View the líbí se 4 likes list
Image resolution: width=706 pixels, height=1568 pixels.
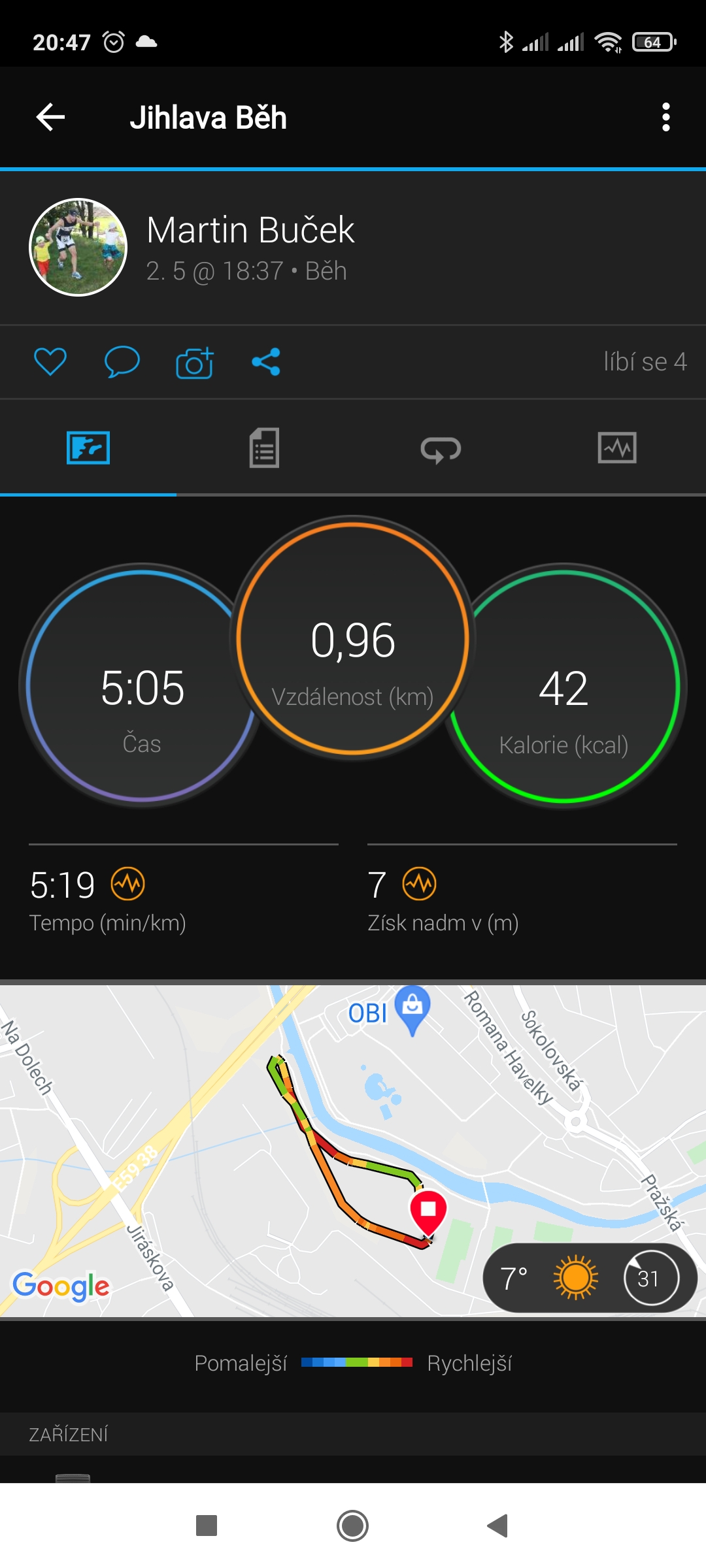tap(645, 361)
